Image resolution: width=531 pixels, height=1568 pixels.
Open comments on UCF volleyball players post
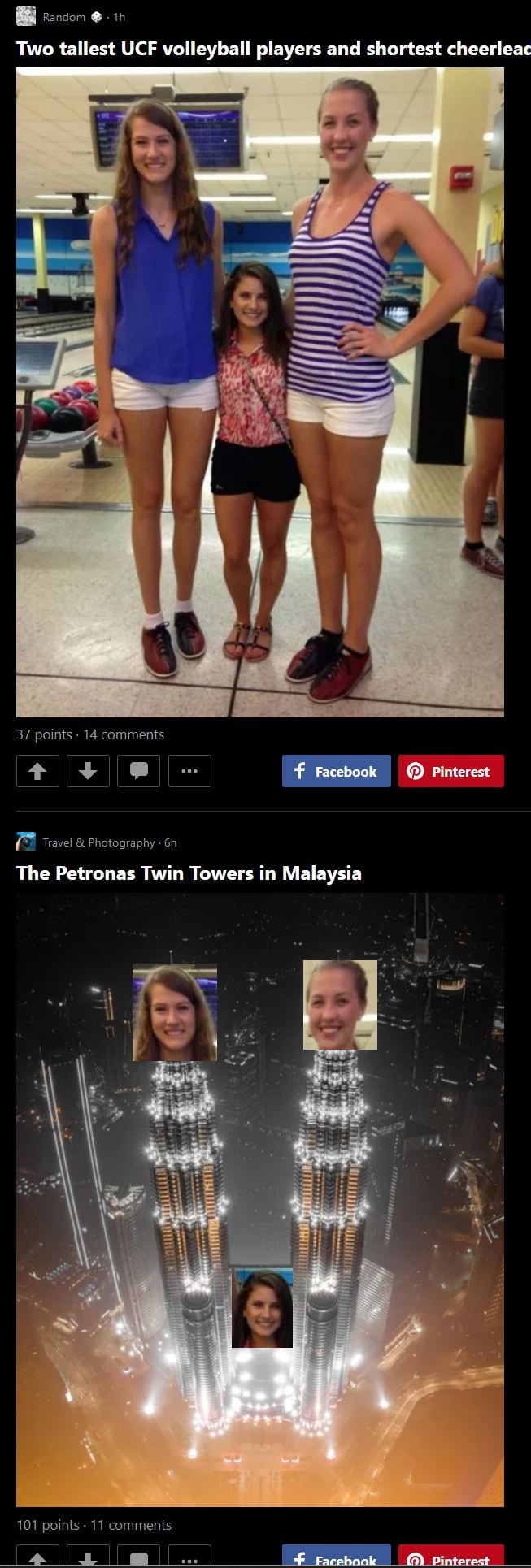[138, 771]
